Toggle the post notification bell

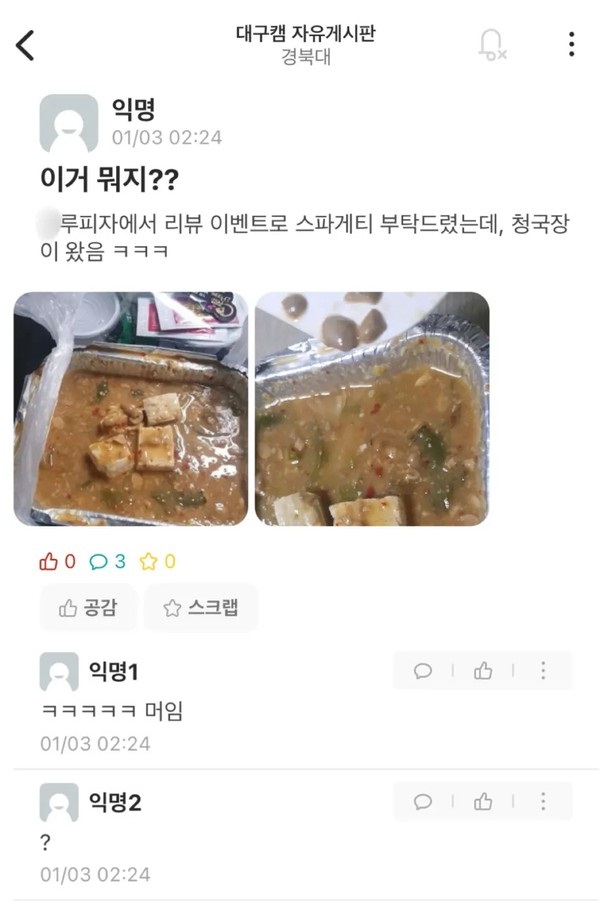pyautogui.click(x=491, y=45)
